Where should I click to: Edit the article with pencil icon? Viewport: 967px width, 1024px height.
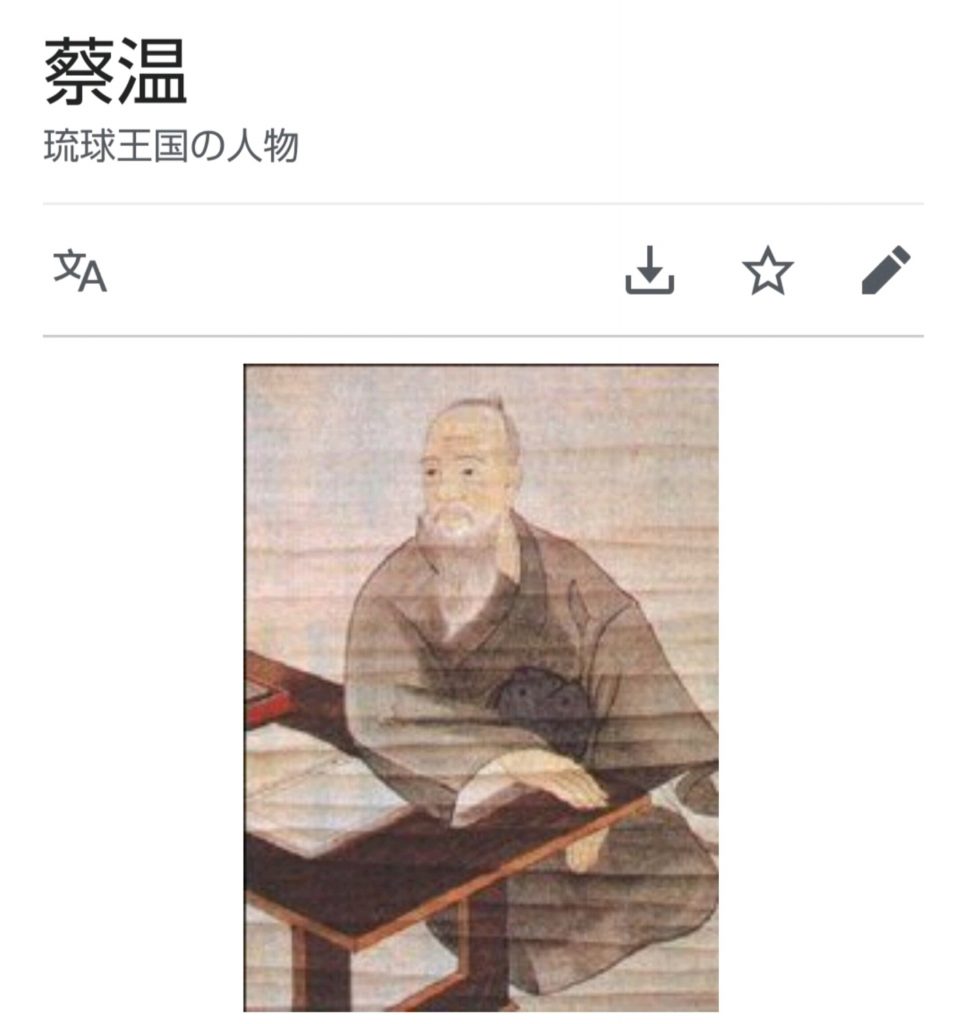point(886,271)
